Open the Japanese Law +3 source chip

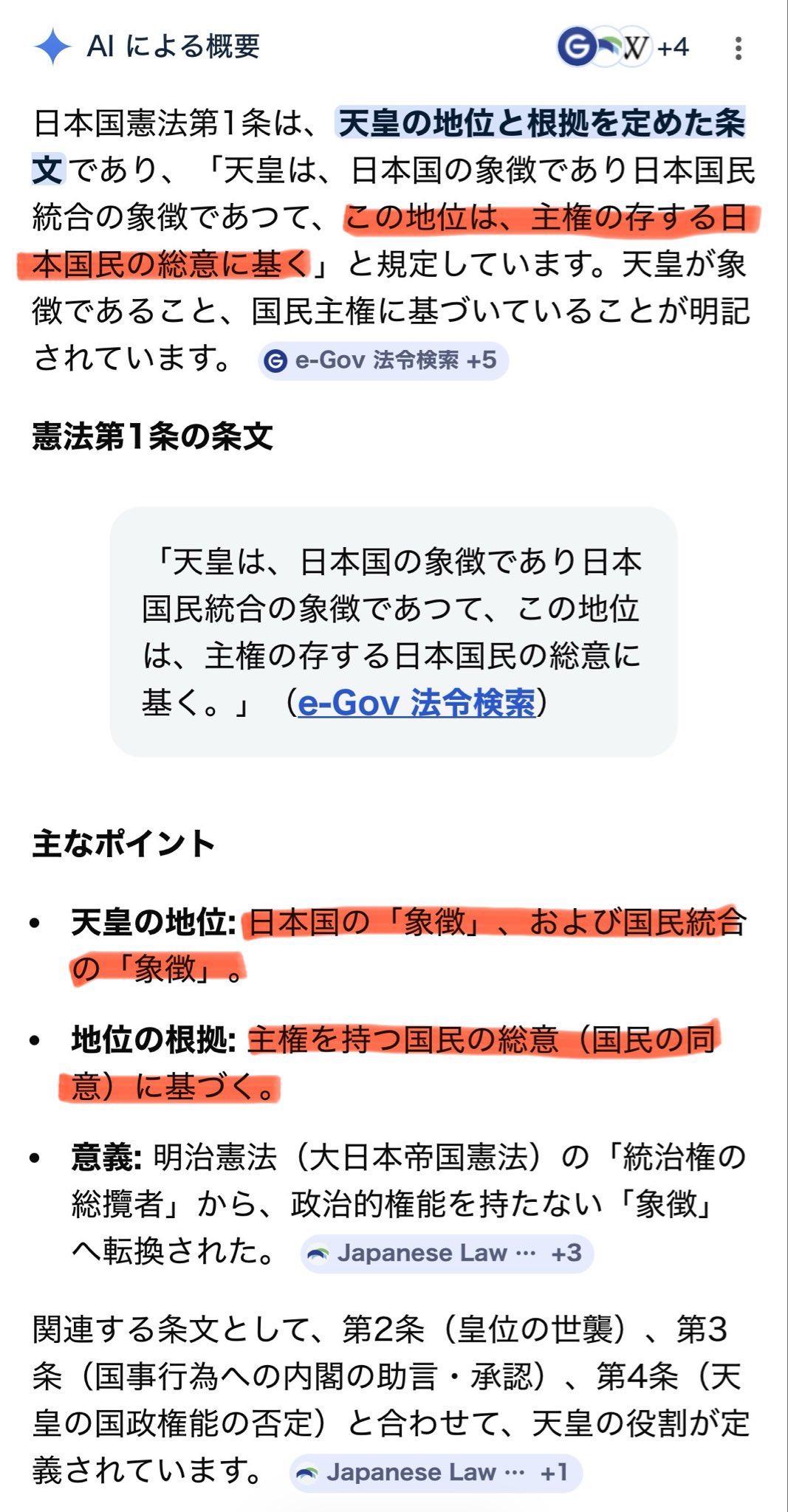click(x=447, y=1254)
